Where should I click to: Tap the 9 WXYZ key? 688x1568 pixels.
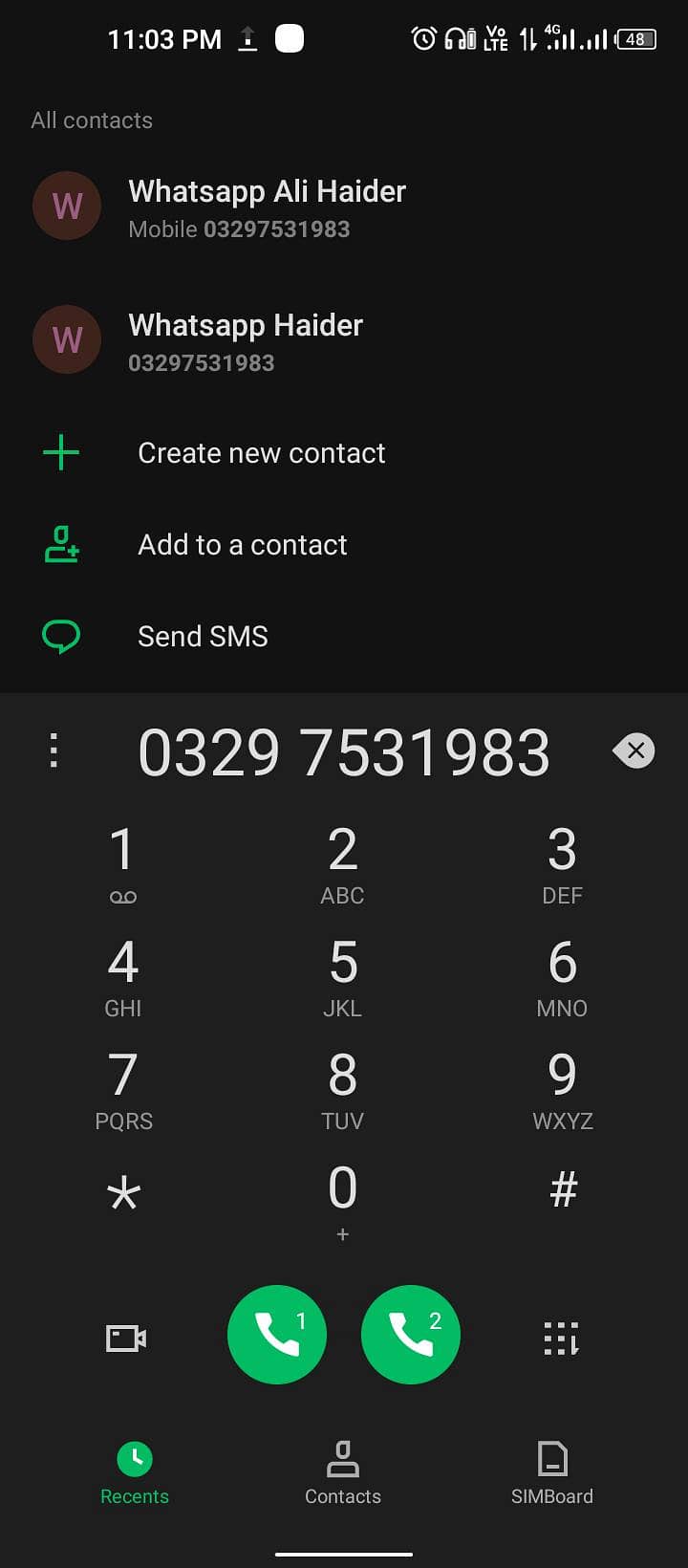pyautogui.click(x=563, y=1089)
